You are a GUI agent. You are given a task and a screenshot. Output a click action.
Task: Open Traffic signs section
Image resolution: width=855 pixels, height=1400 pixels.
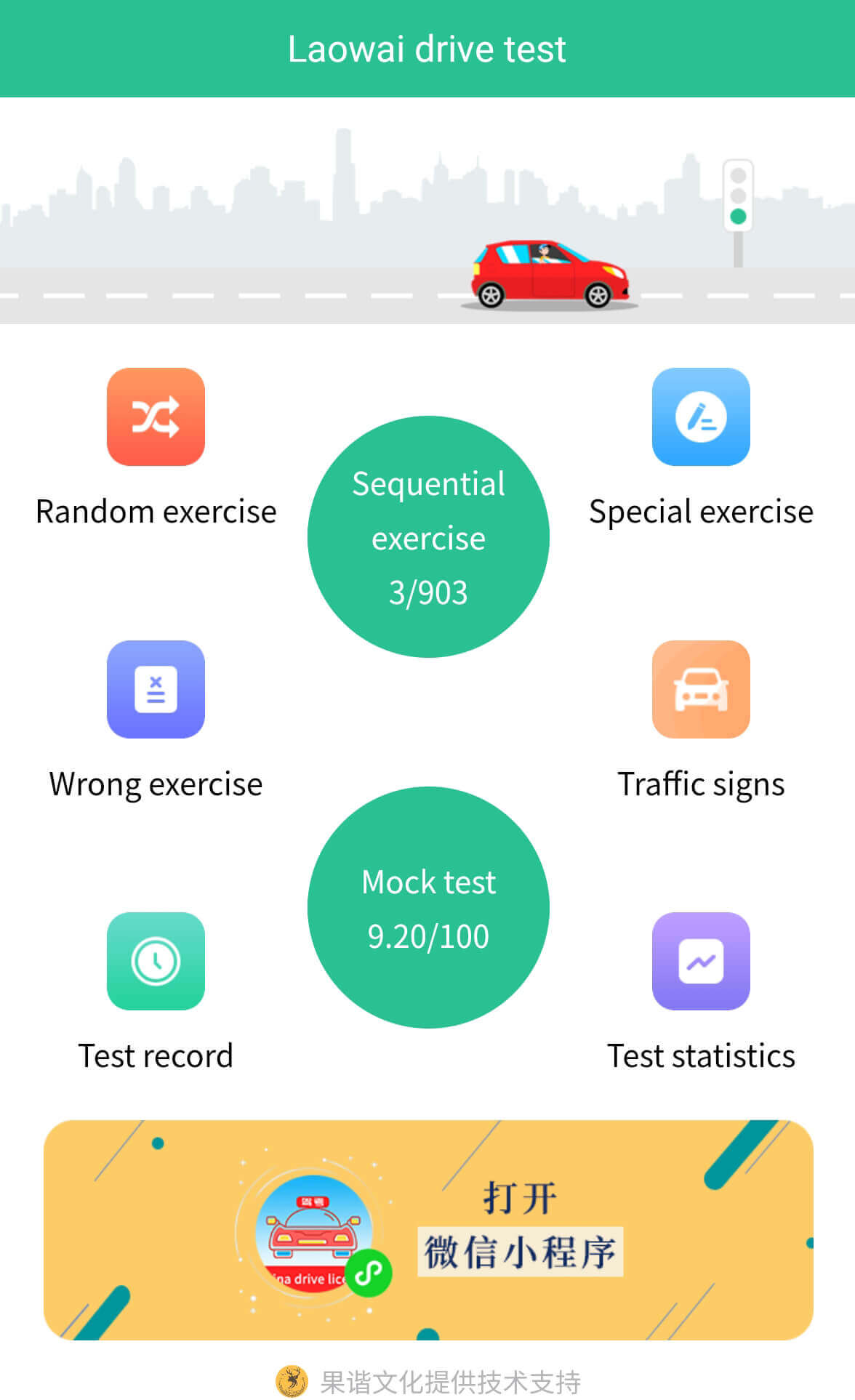(x=700, y=690)
